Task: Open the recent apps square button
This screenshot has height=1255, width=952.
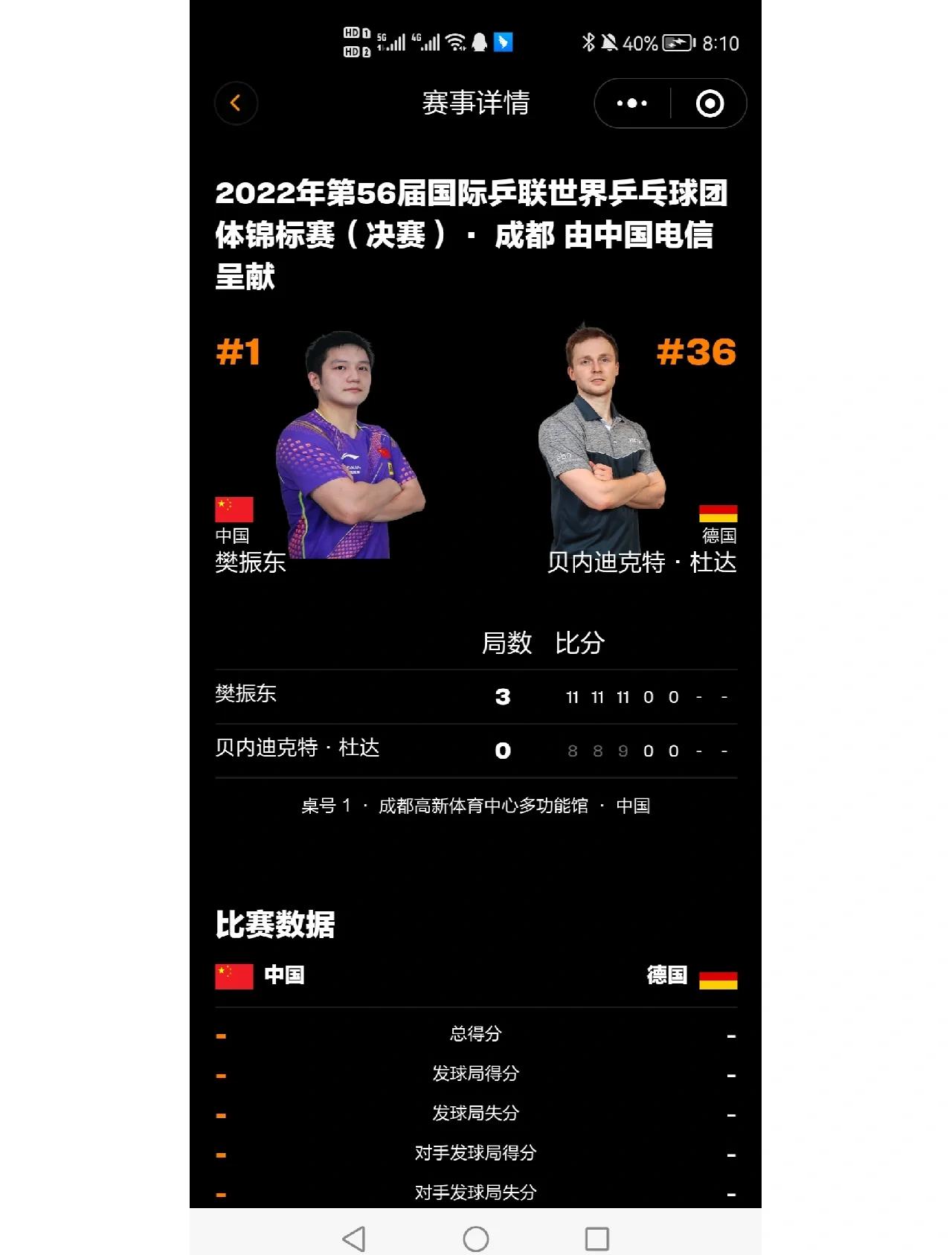Action: tap(596, 1239)
